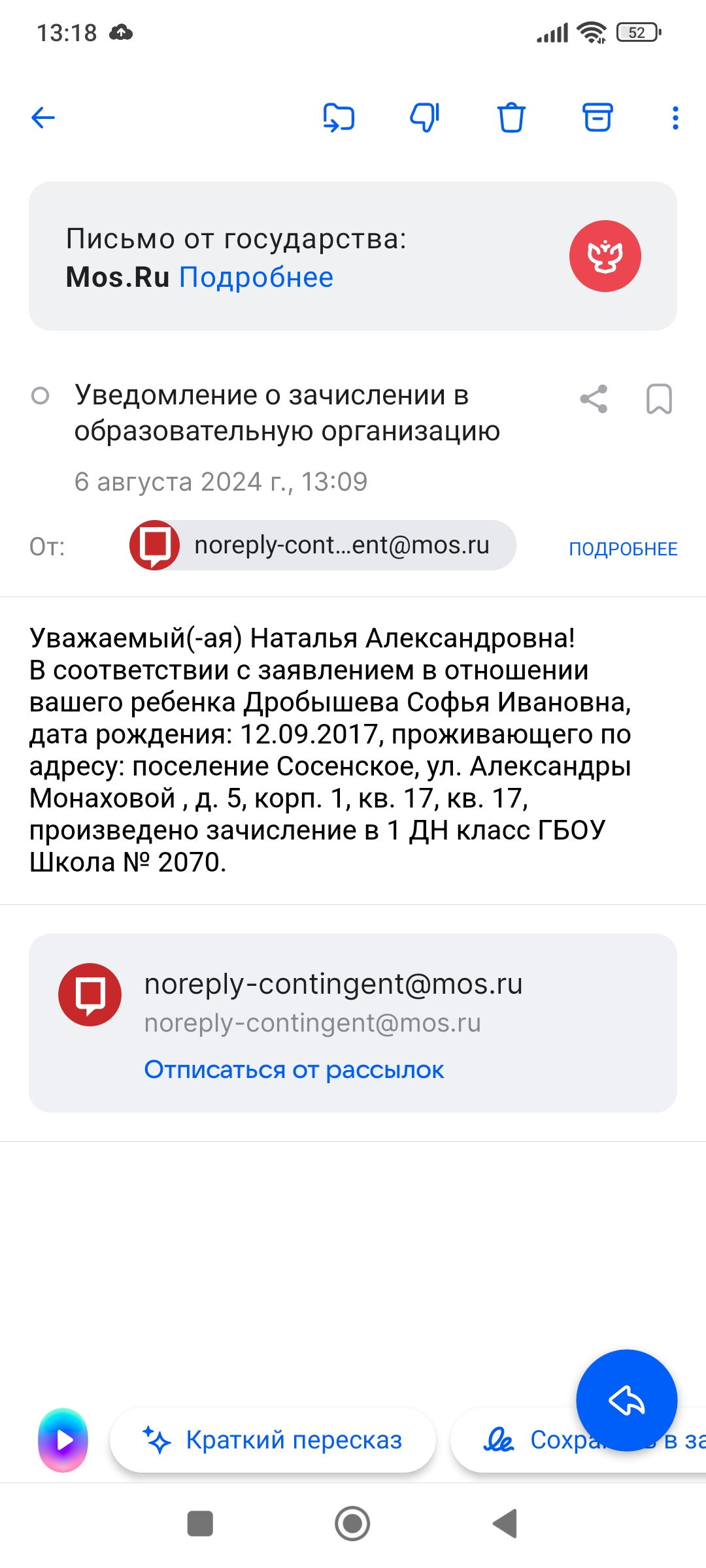Image resolution: width=706 pixels, height=1568 pixels.
Task: Mark this email as spam
Action: tap(425, 118)
